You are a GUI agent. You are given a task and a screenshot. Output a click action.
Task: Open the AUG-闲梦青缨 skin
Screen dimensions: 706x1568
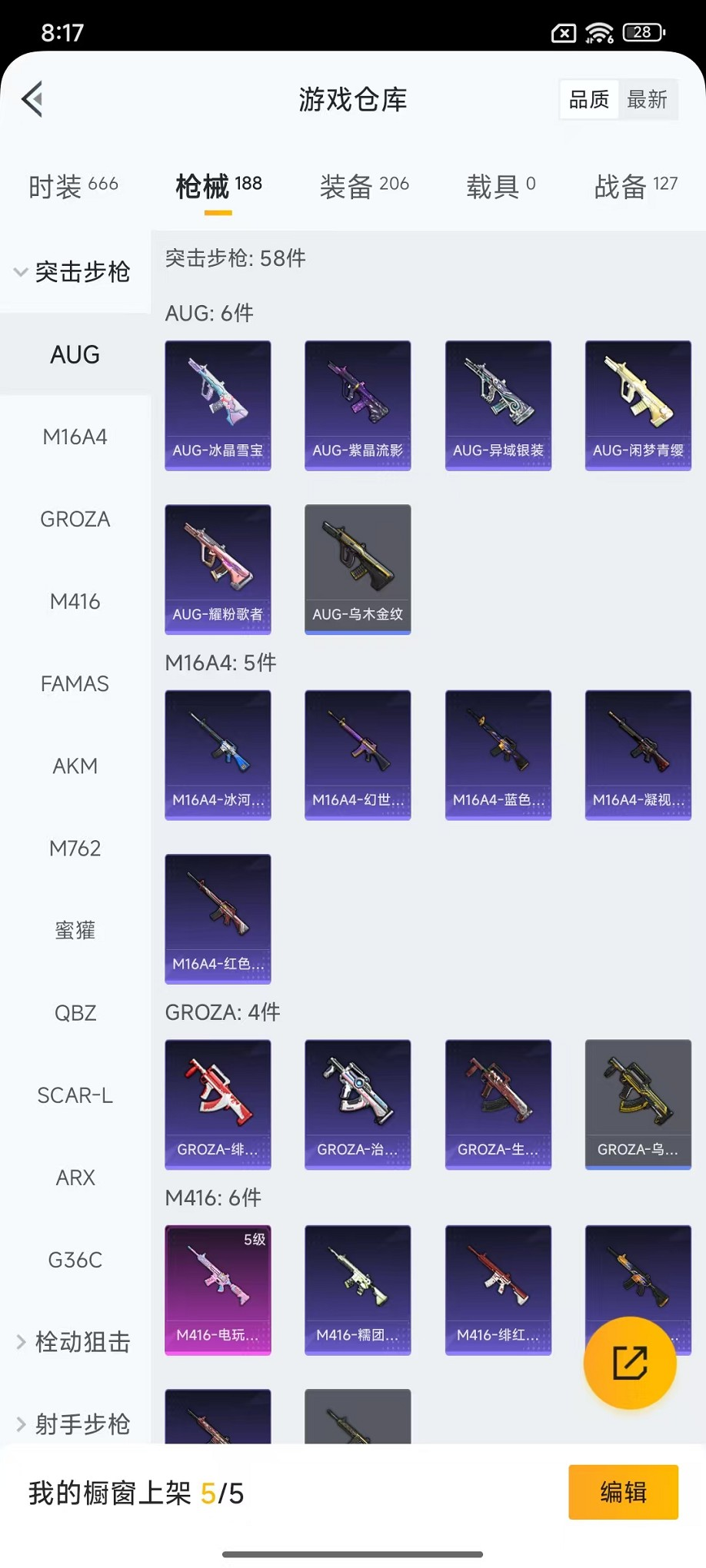click(x=638, y=405)
